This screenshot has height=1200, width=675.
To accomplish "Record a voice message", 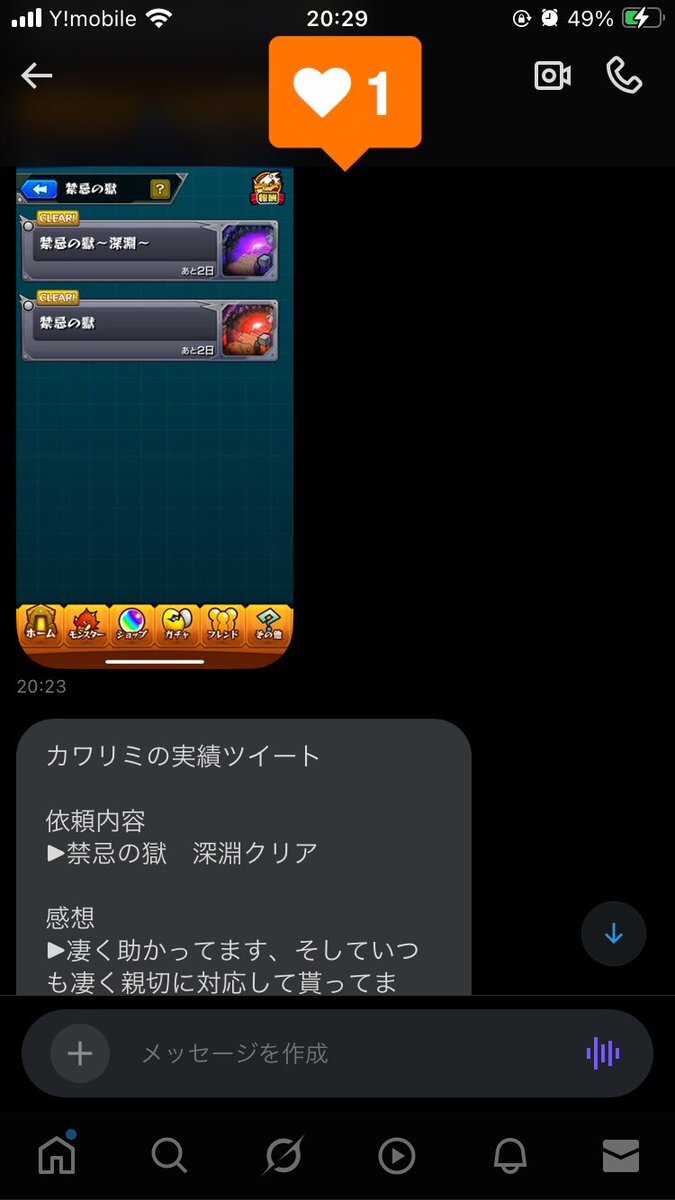I will click(603, 1053).
